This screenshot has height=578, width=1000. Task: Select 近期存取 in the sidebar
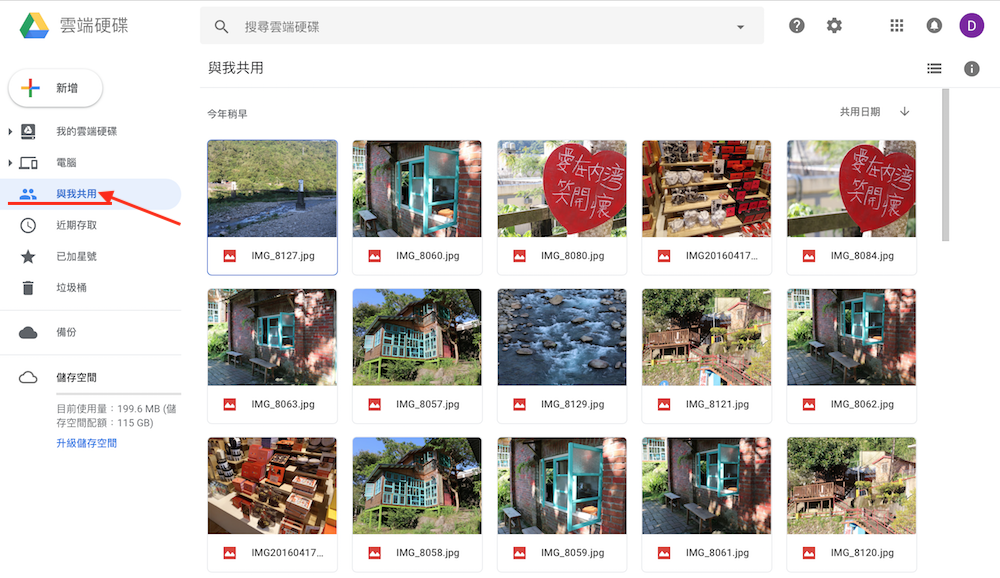pyautogui.click(x=76, y=225)
